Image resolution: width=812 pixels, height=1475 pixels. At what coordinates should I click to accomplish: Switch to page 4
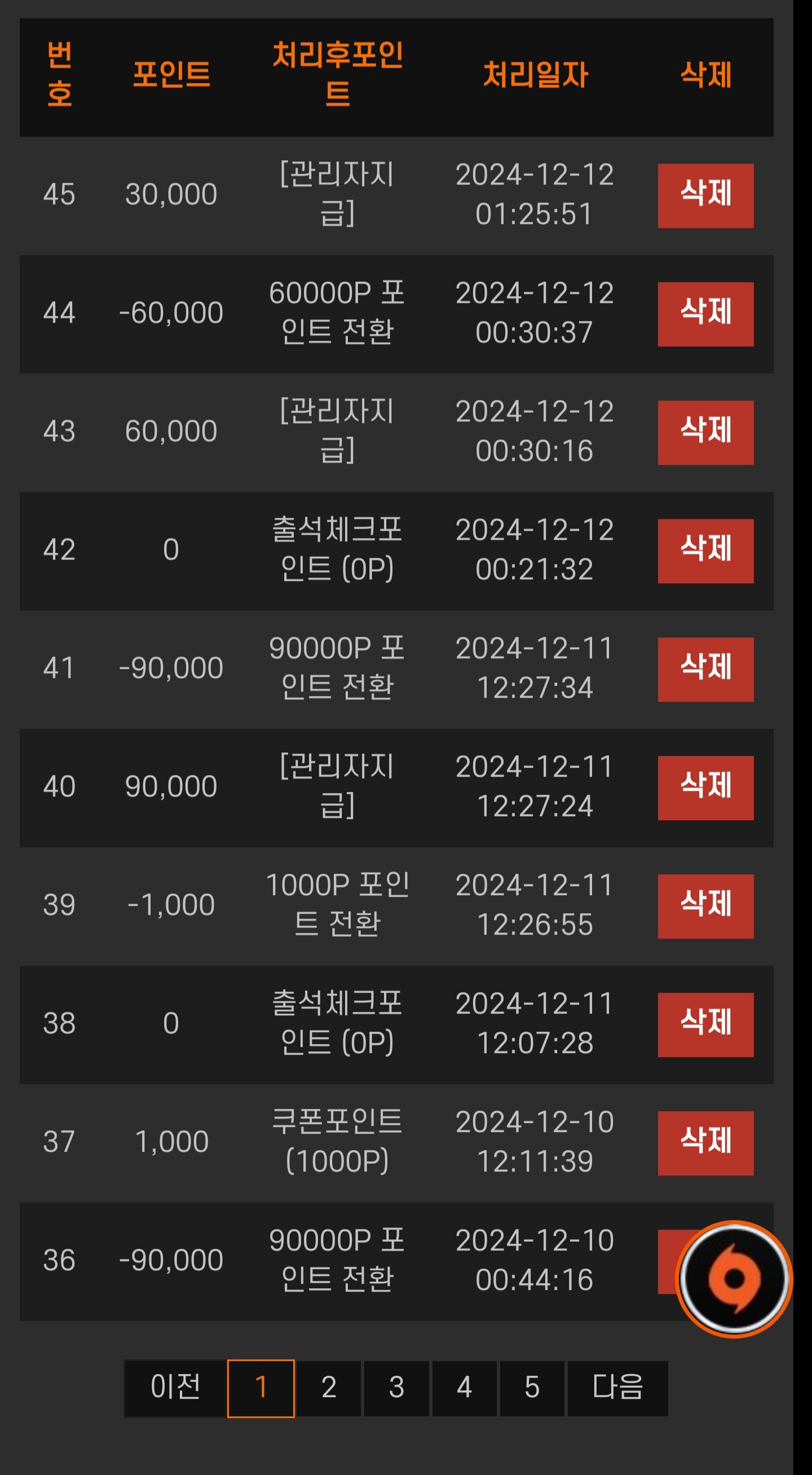pos(464,1389)
